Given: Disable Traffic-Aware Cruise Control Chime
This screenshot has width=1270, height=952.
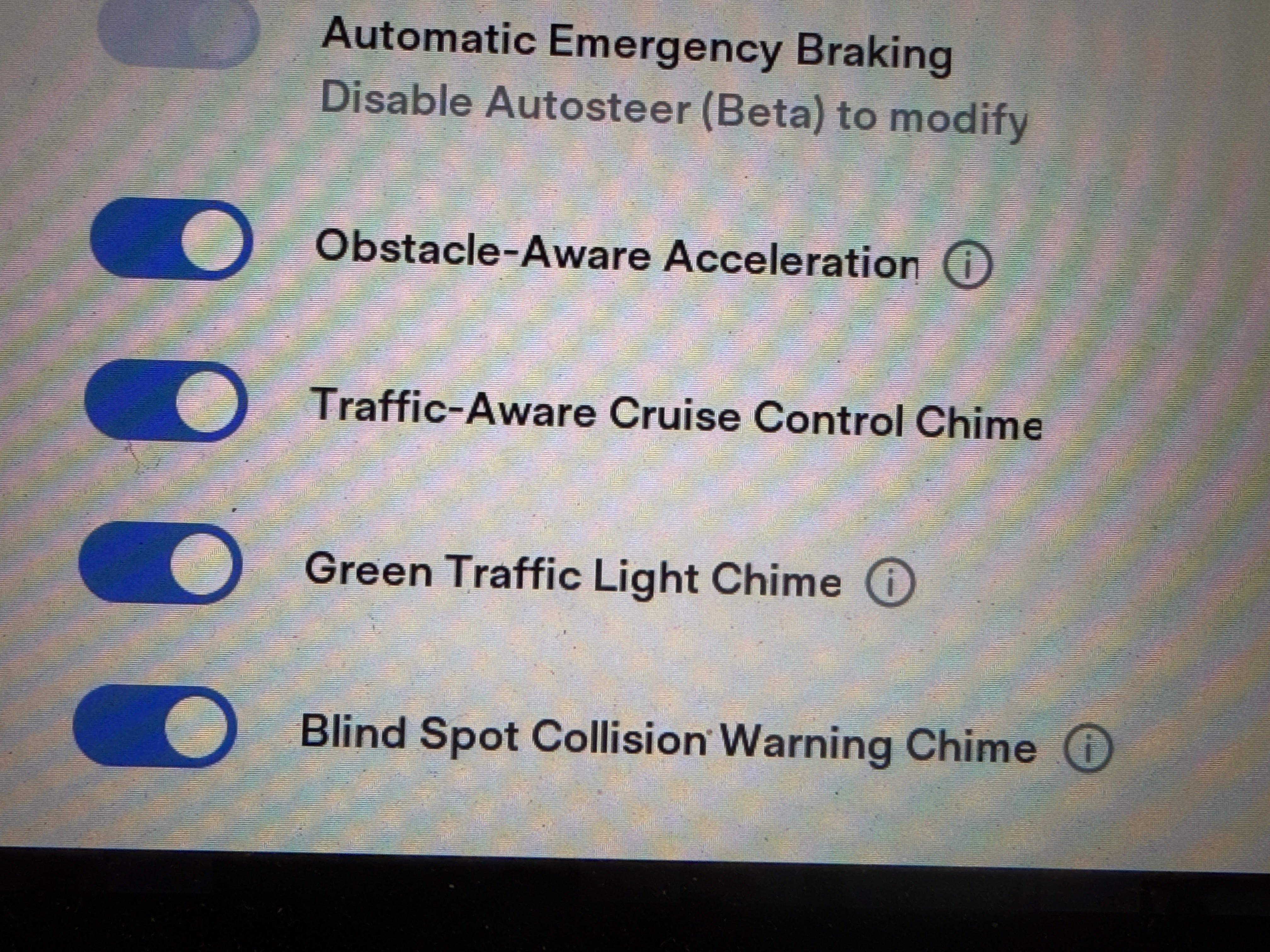Looking at the screenshot, I should click(166, 400).
